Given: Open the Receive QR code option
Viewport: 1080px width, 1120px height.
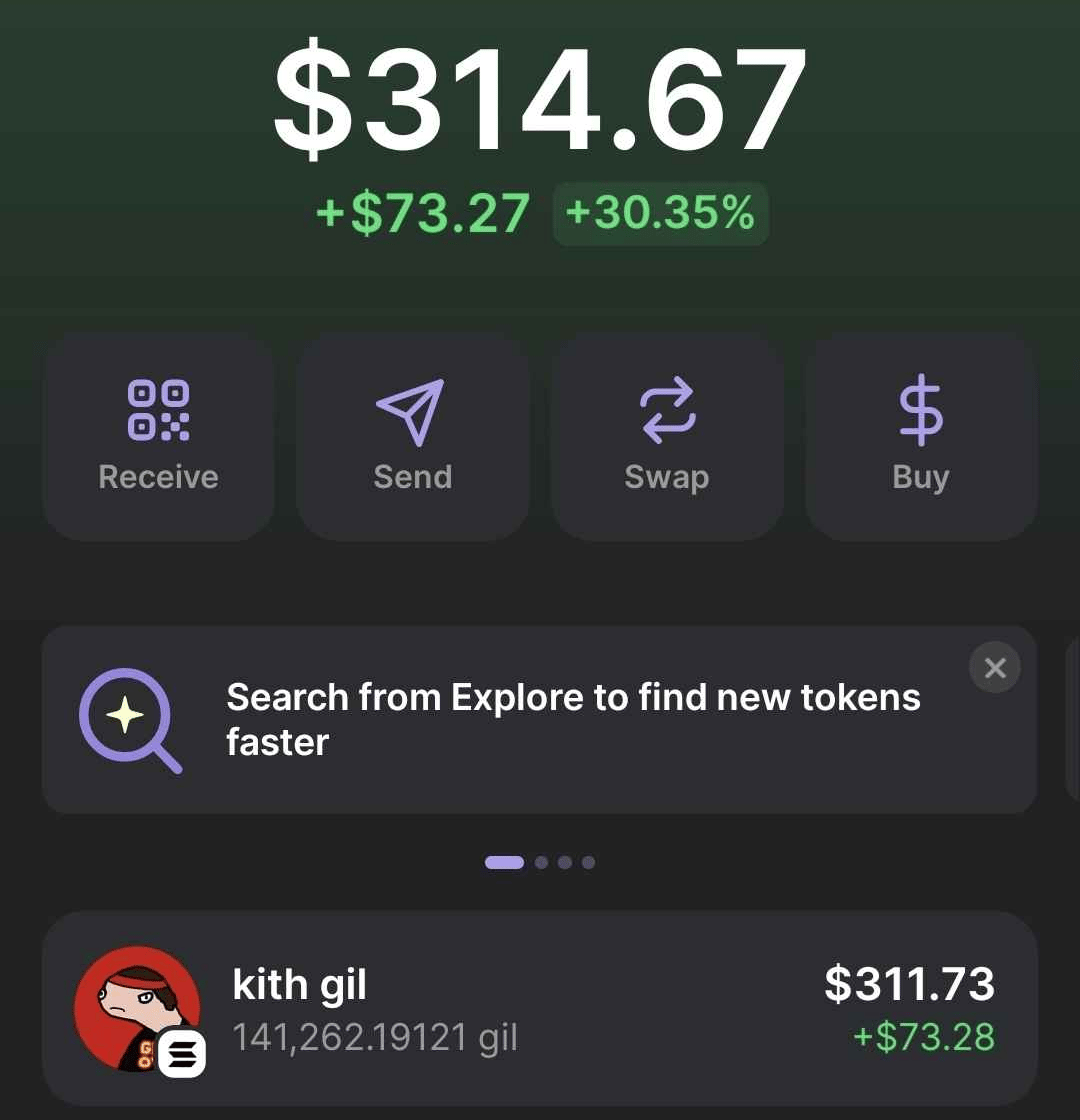Looking at the screenshot, I should [158, 437].
